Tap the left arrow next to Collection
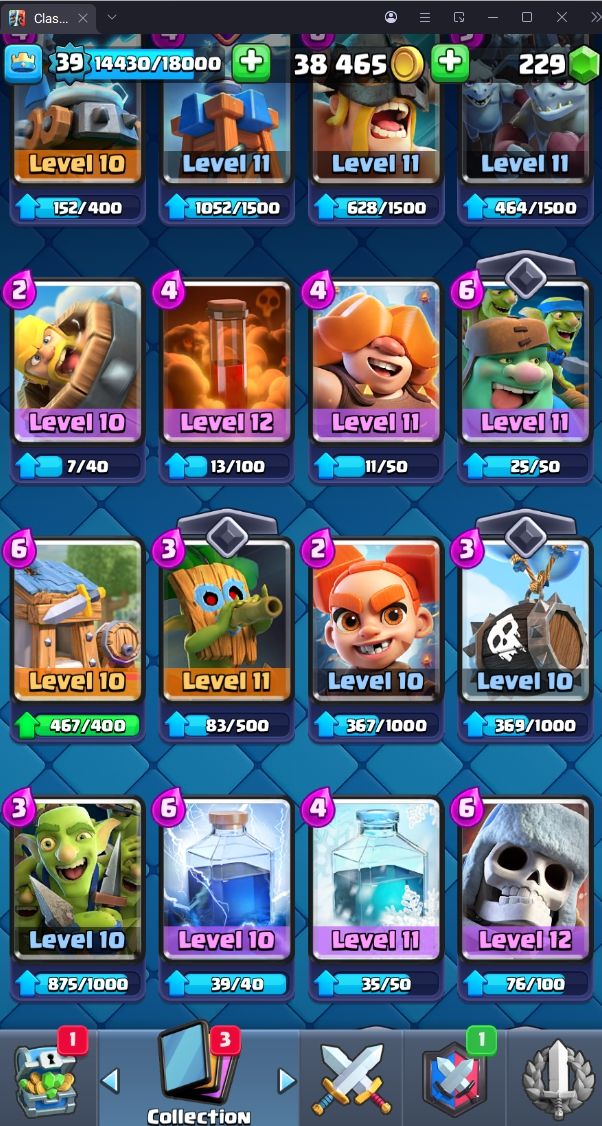Image resolution: width=602 pixels, height=1126 pixels. [111, 1080]
